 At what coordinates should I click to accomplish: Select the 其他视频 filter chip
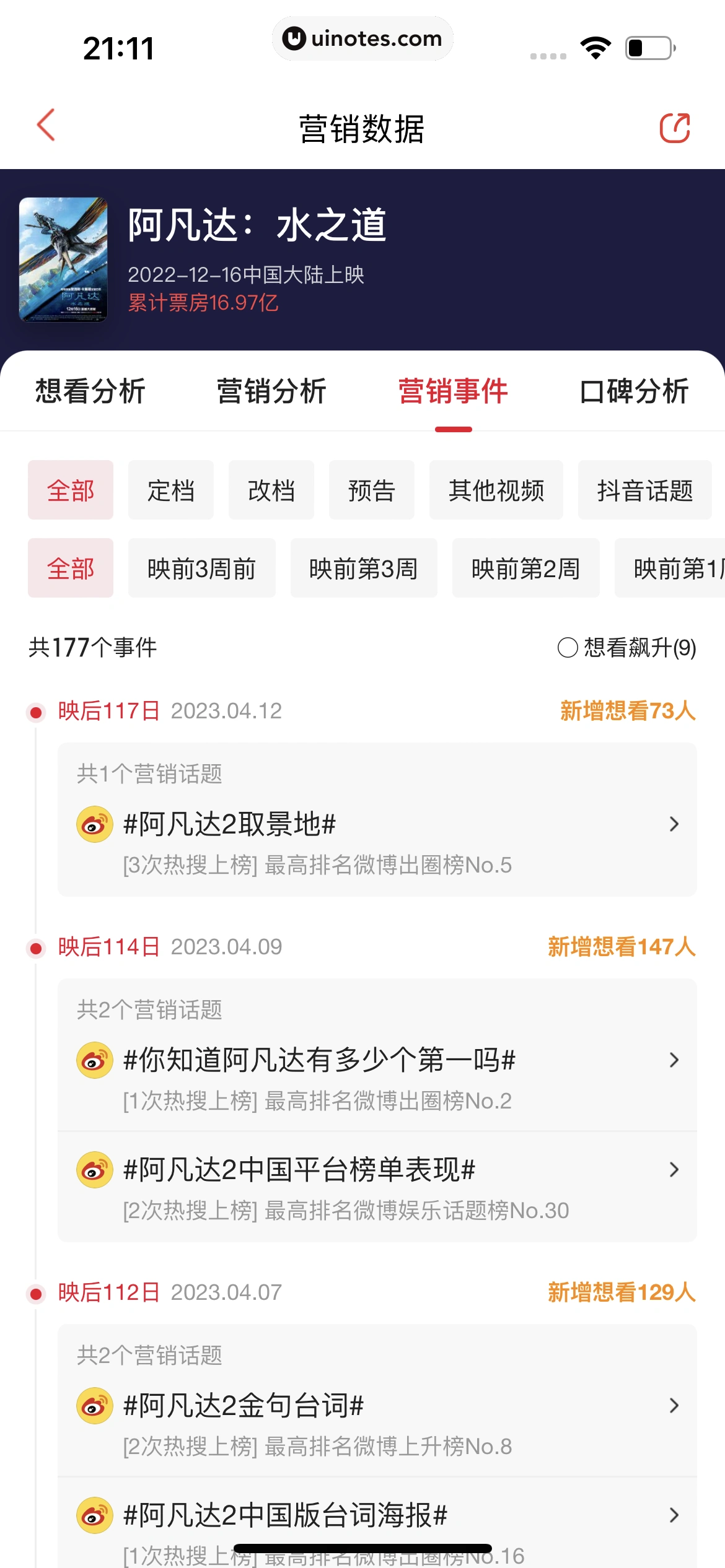click(x=496, y=490)
